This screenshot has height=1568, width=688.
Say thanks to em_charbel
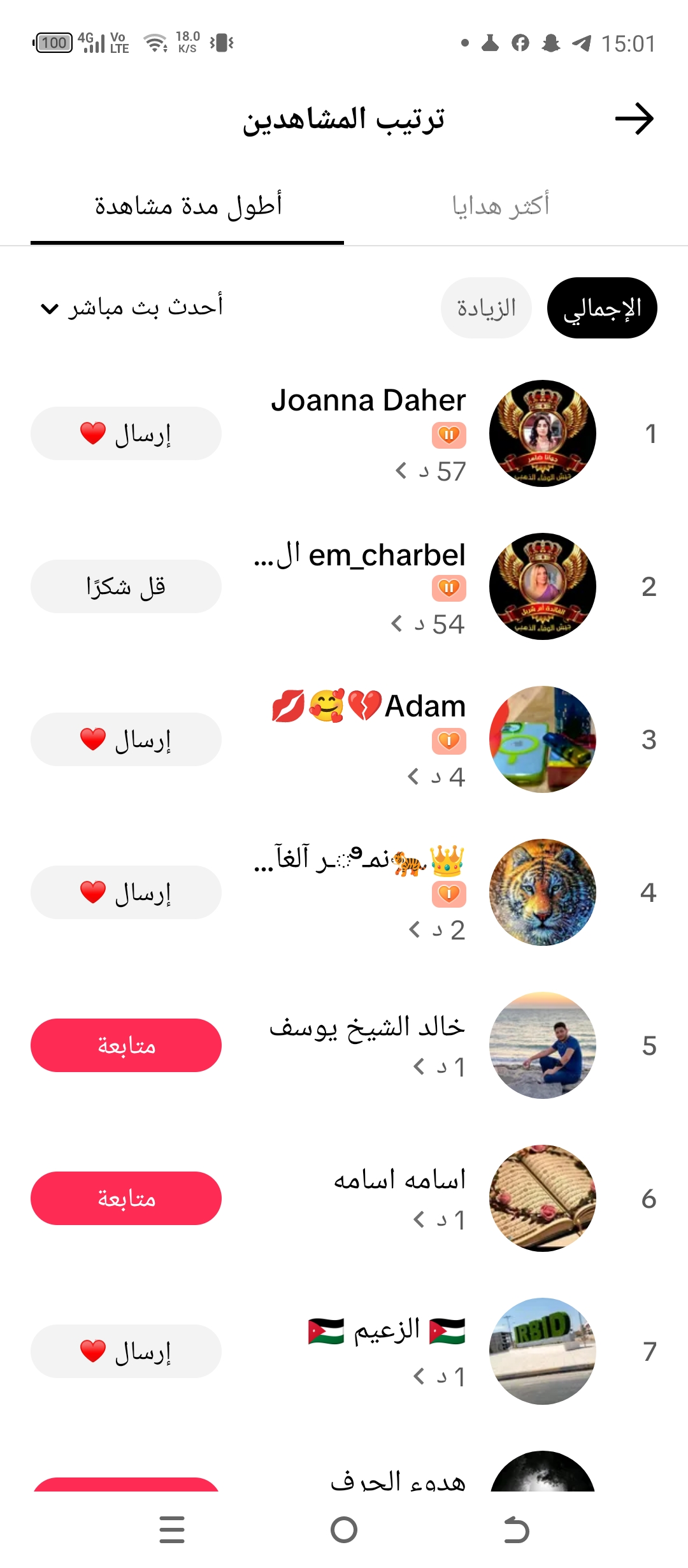coord(126,586)
